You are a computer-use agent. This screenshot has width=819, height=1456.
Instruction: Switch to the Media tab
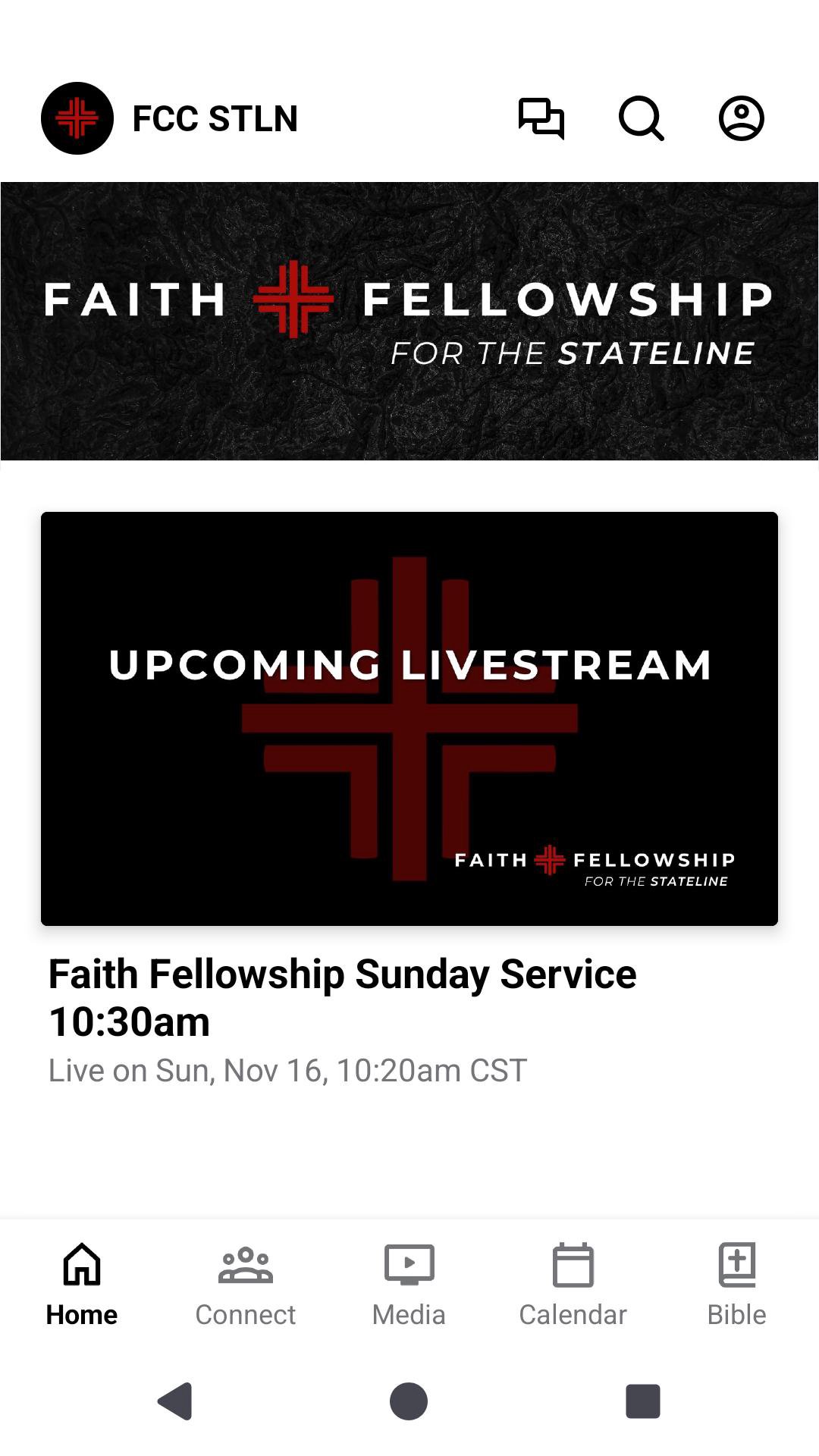[x=409, y=1285]
